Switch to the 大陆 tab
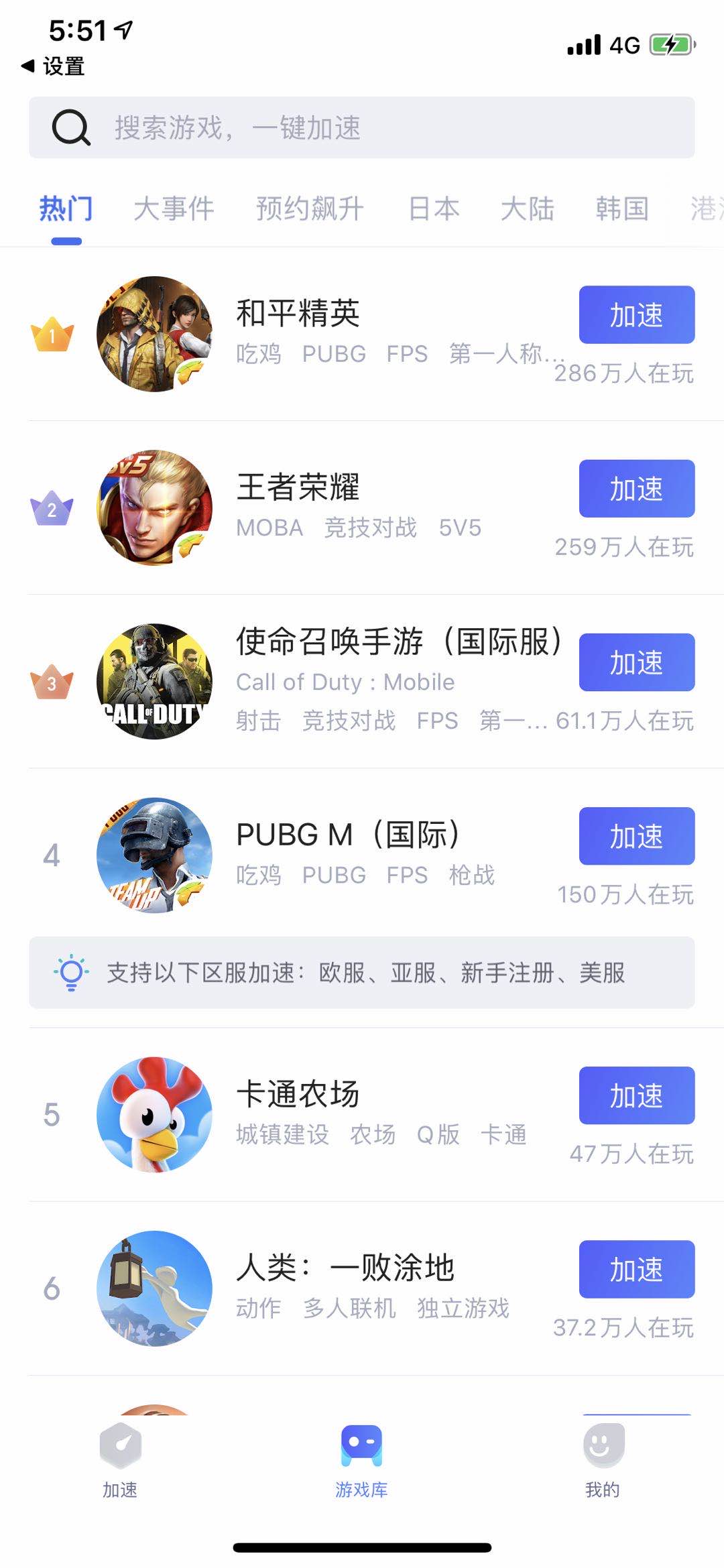This screenshot has height=1568, width=724. 528,209
